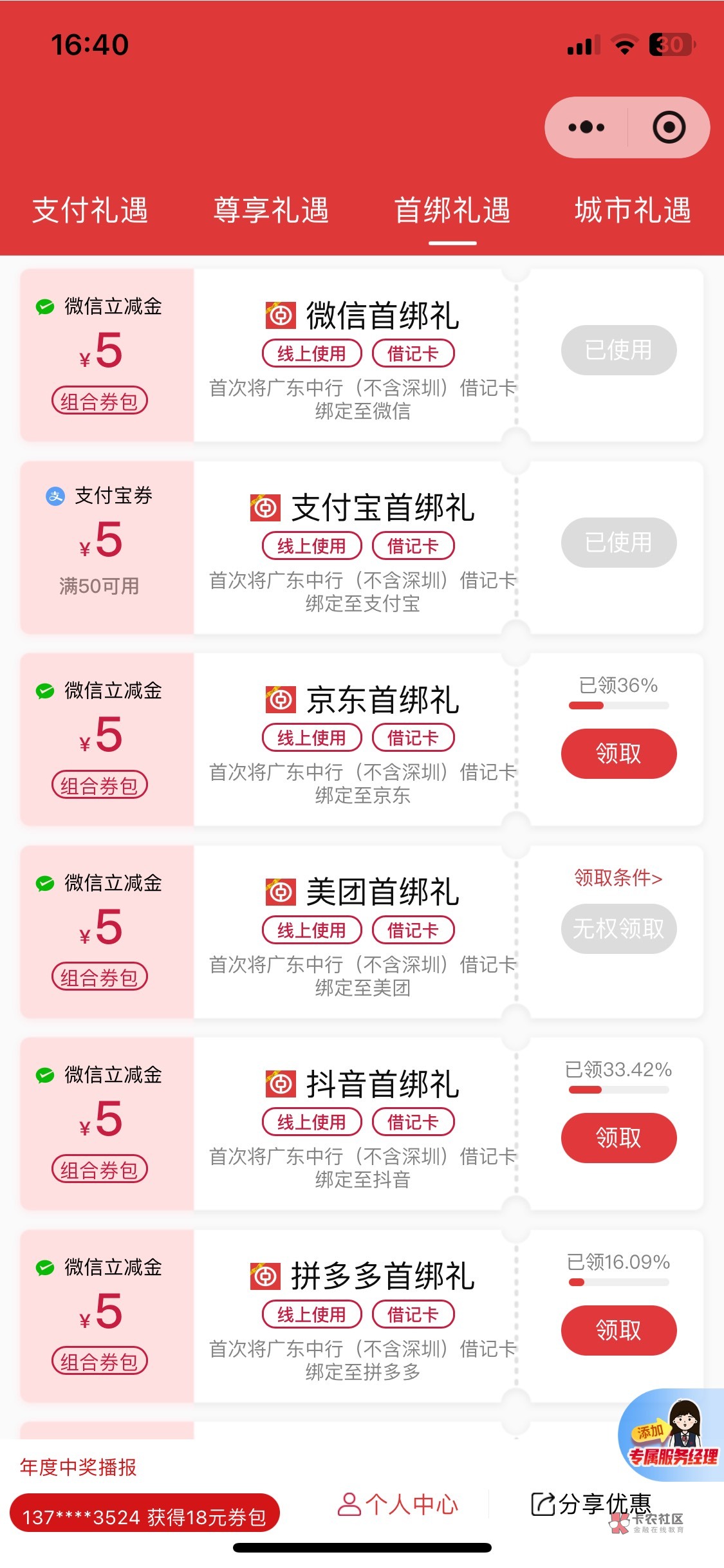Switch to the 城市礼遇 tab
Viewport: 724px width, 1568px height.
(x=633, y=210)
